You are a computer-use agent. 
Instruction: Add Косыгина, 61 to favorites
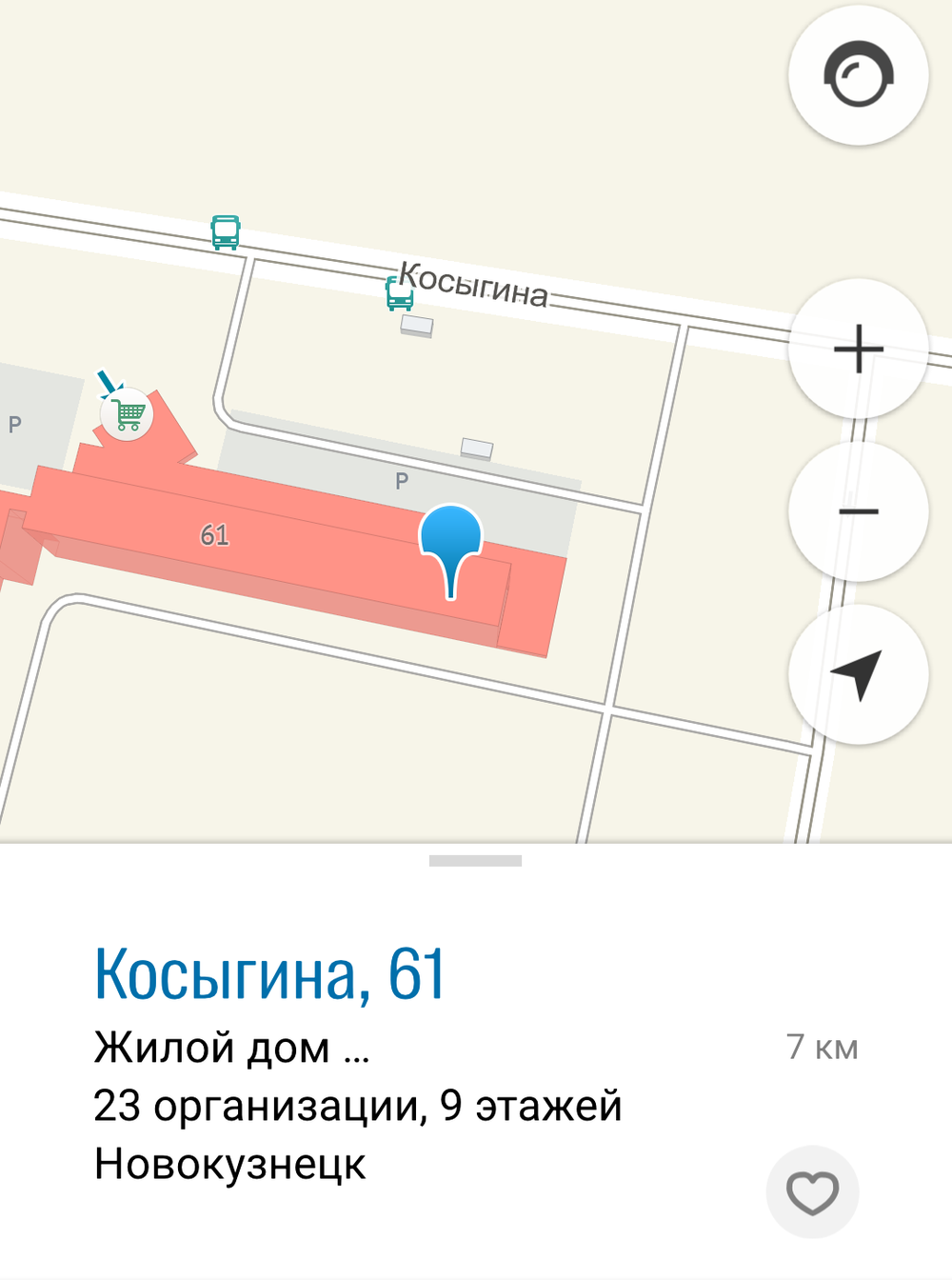[x=812, y=1191]
